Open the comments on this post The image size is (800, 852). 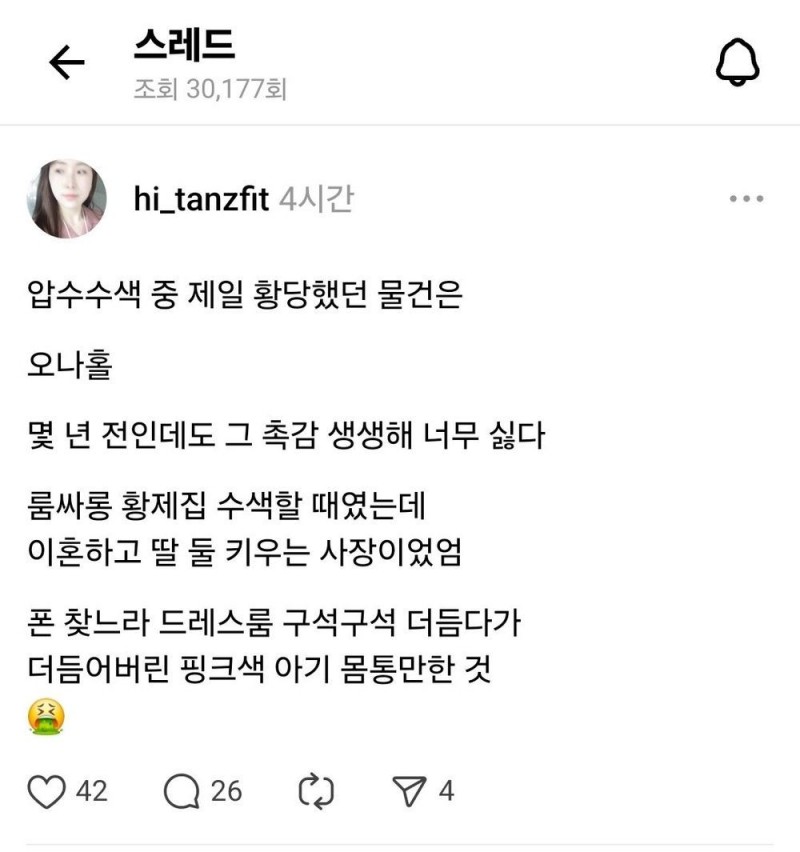pos(181,791)
